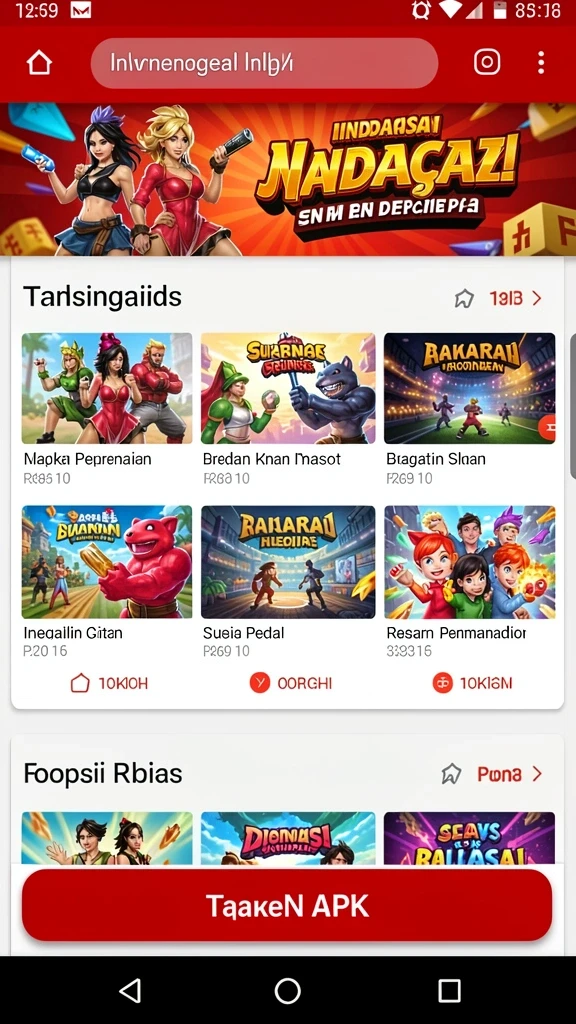The height and width of the screenshot is (1024, 576).
Task: Tap the red TaakeN APK button
Action: click(x=287, y=905)
